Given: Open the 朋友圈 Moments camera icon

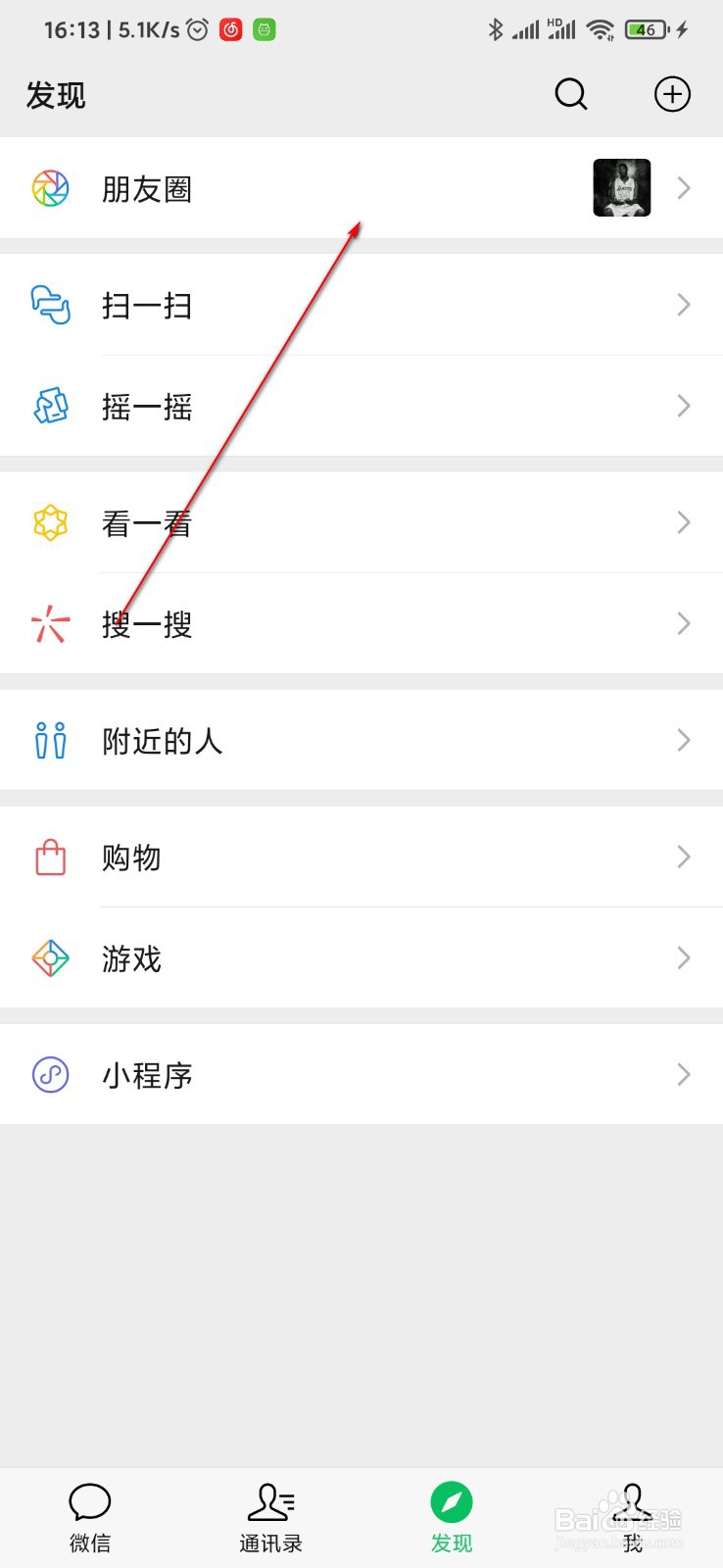Looking at the screenshot, I should (x=50, y=188).
